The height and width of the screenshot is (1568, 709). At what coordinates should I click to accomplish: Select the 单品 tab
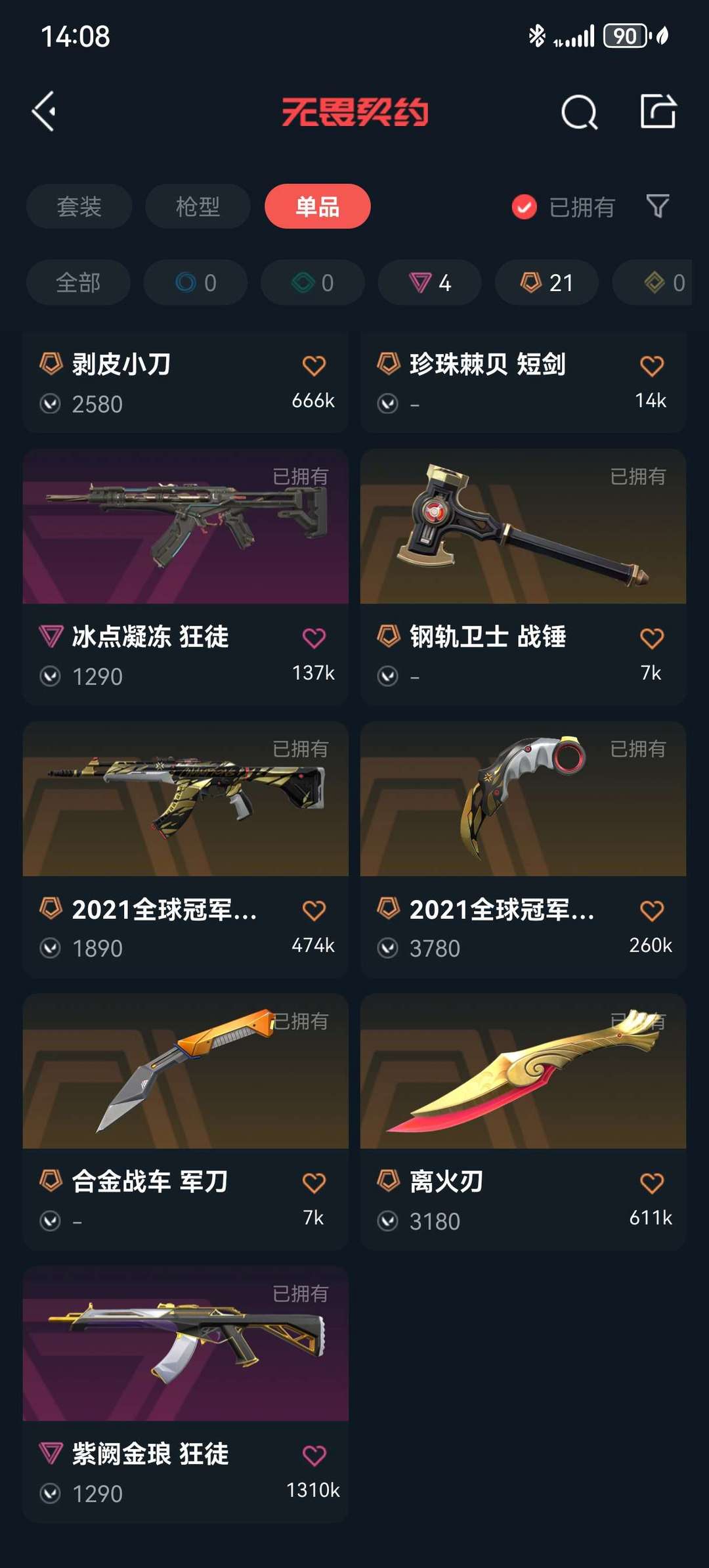tap(317, 206)
